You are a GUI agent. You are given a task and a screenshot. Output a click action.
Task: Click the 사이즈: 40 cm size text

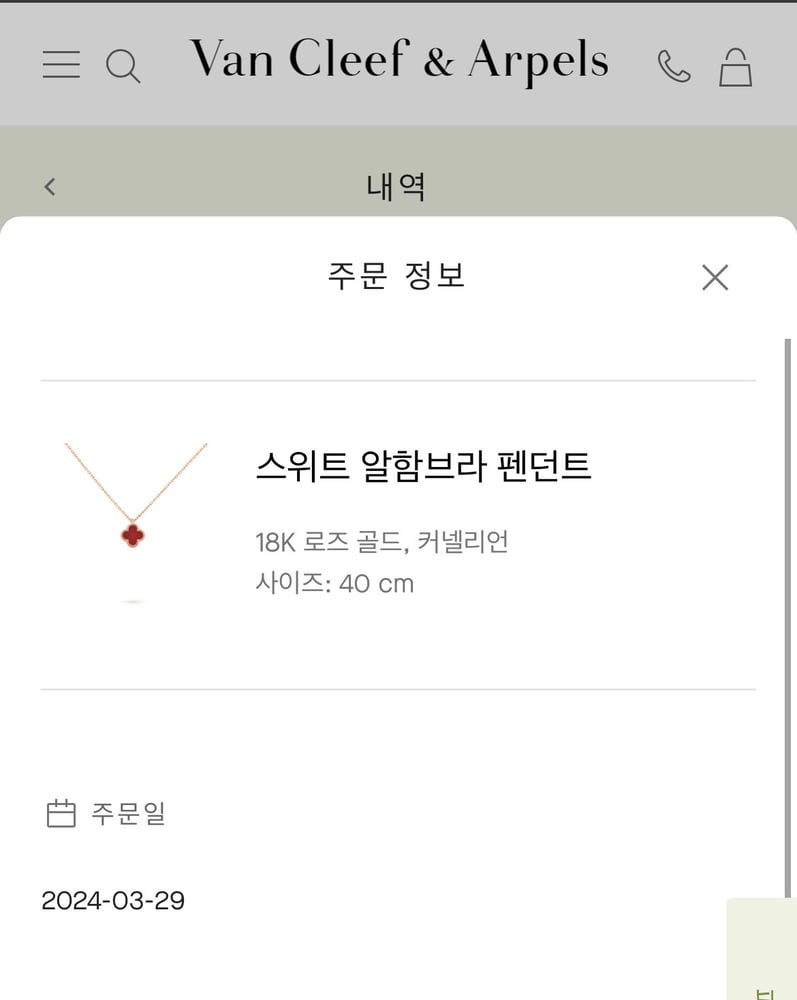pos(335,583)
